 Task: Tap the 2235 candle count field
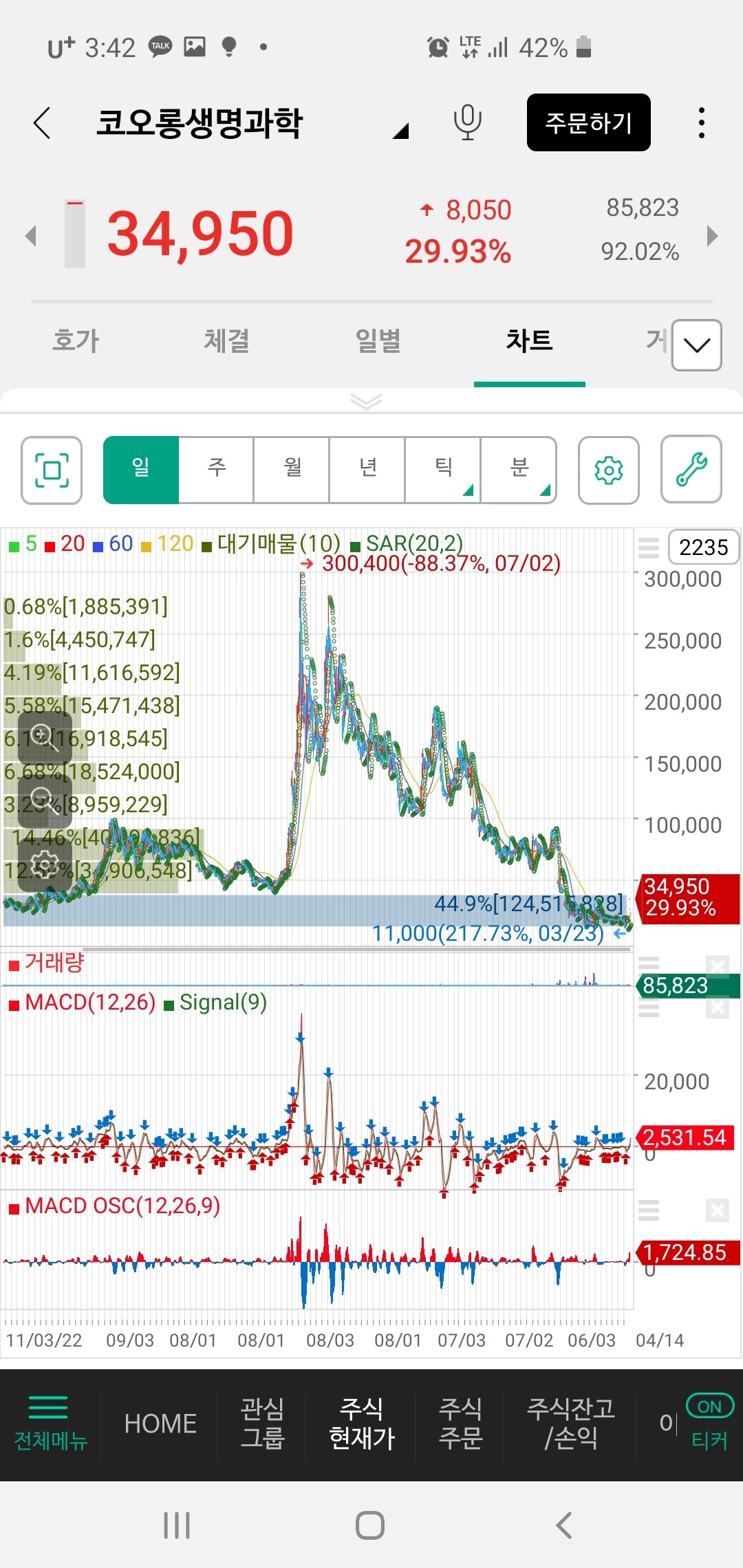tap(703, 547)
